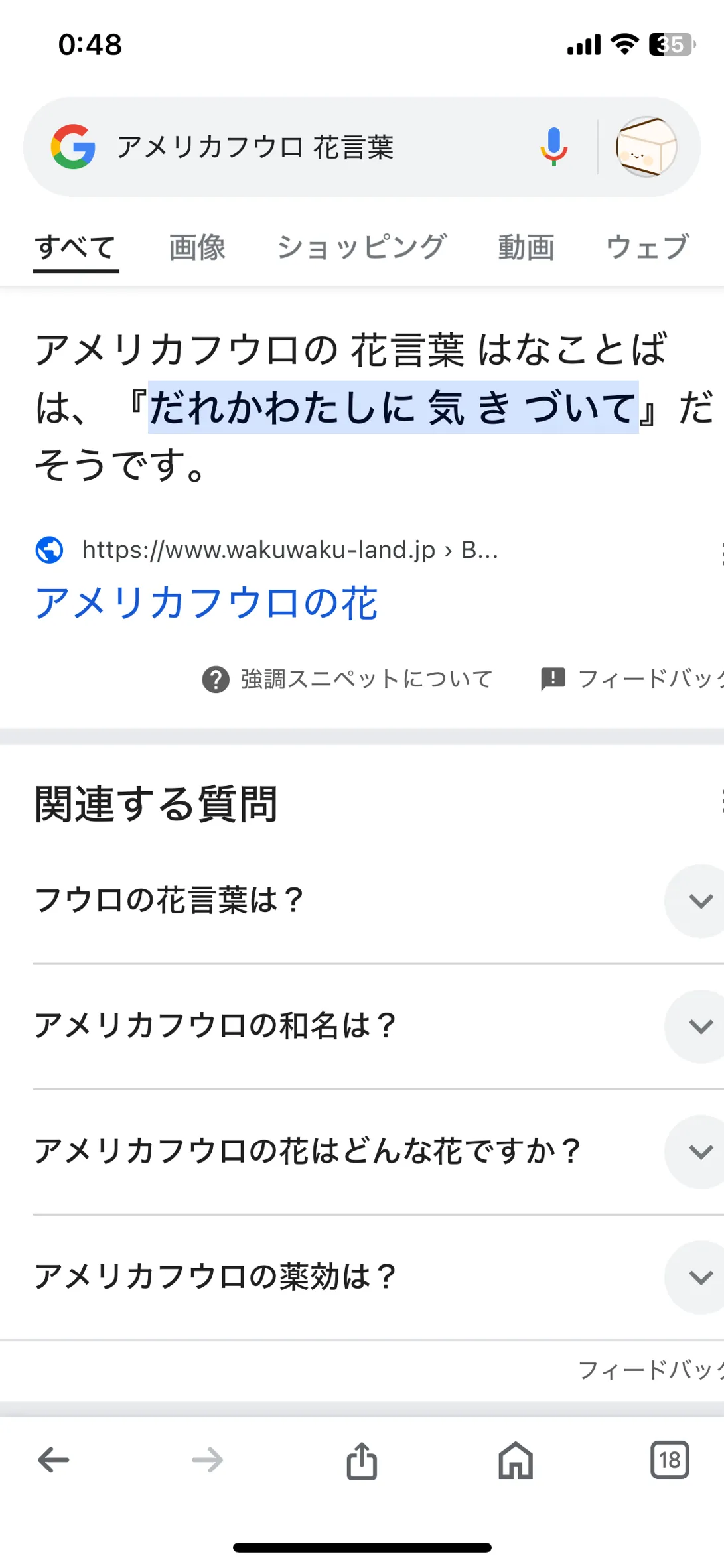Expand the question フウロの花言葉は？
The height and width of the screenshot is (1568, 724).
click(x=378, y=901)
